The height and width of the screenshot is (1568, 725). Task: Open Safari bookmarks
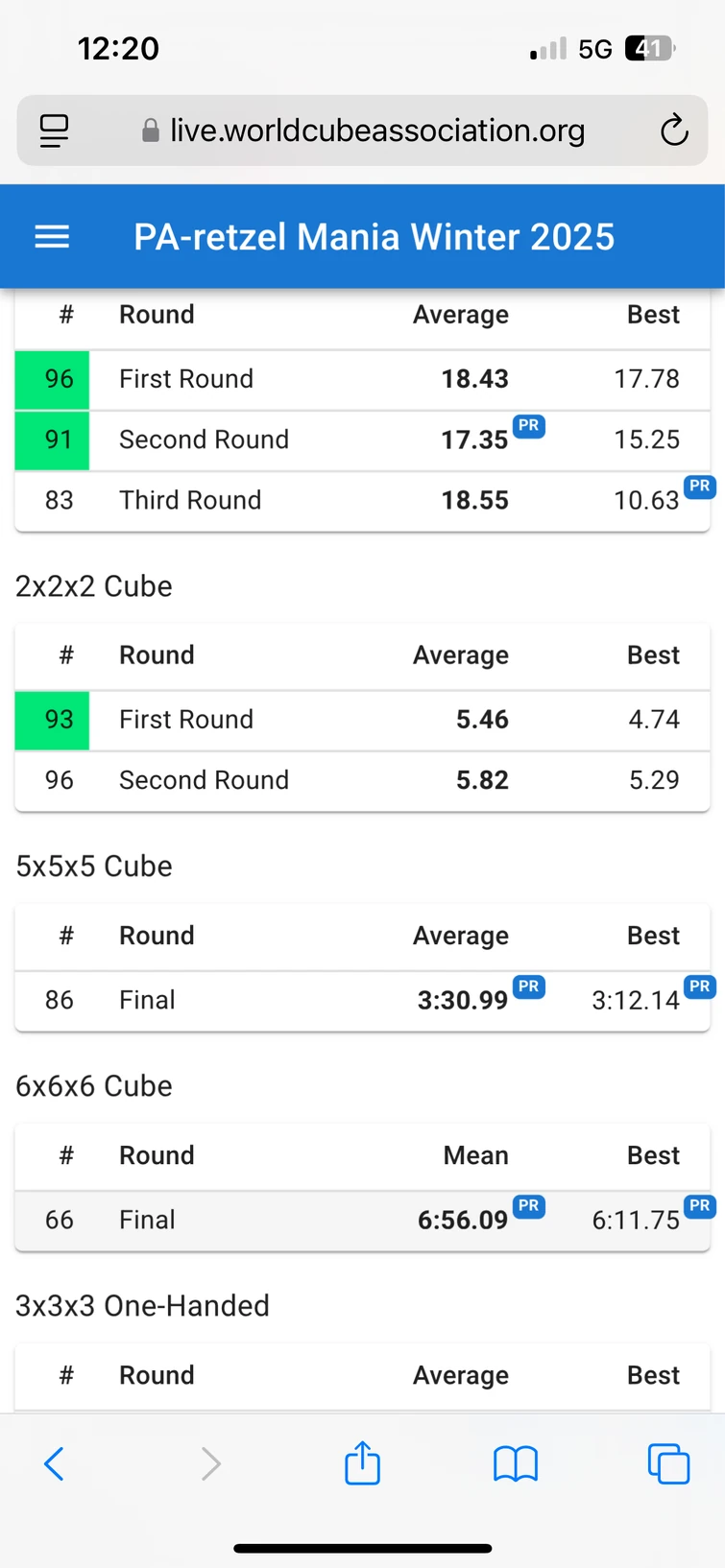tap(516, 1463)
